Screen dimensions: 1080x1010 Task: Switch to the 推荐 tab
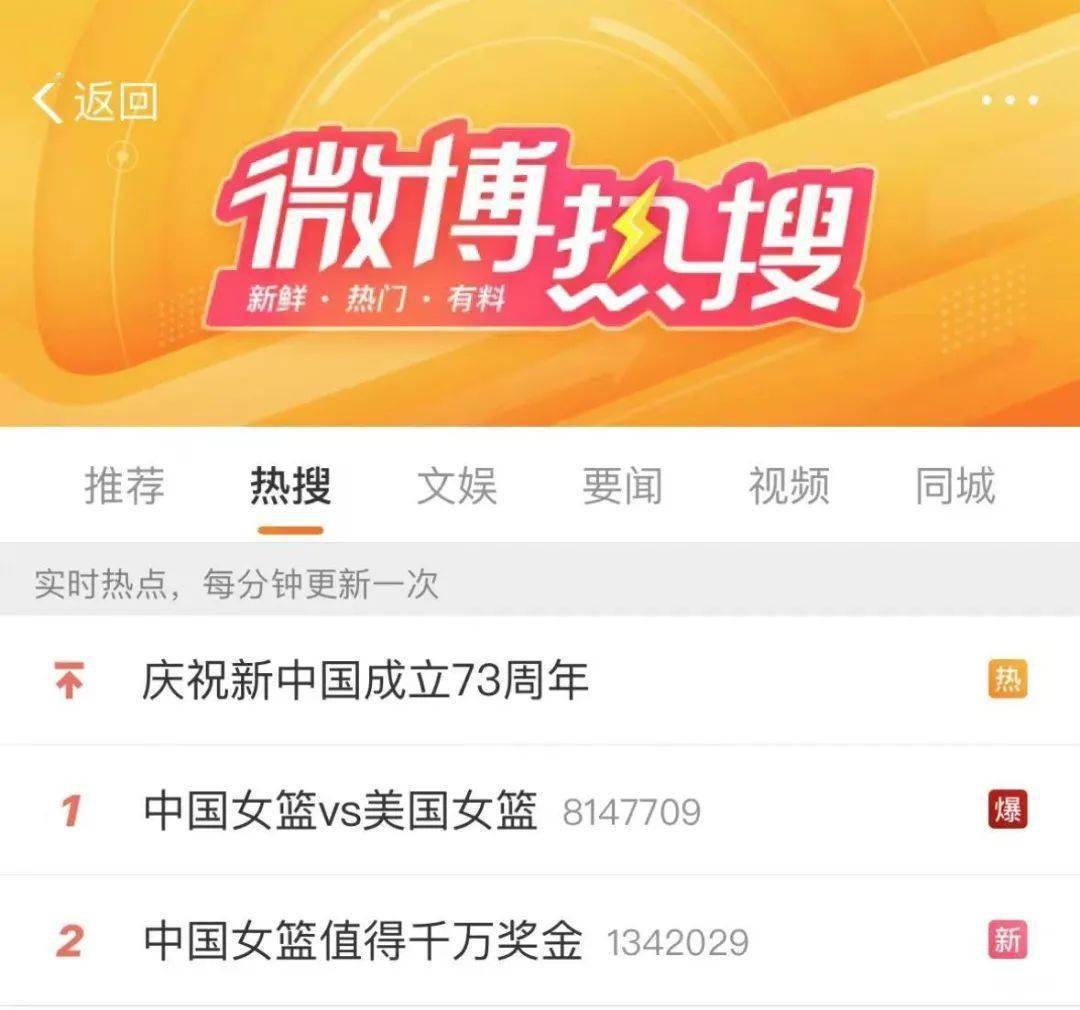pos(124,486)
